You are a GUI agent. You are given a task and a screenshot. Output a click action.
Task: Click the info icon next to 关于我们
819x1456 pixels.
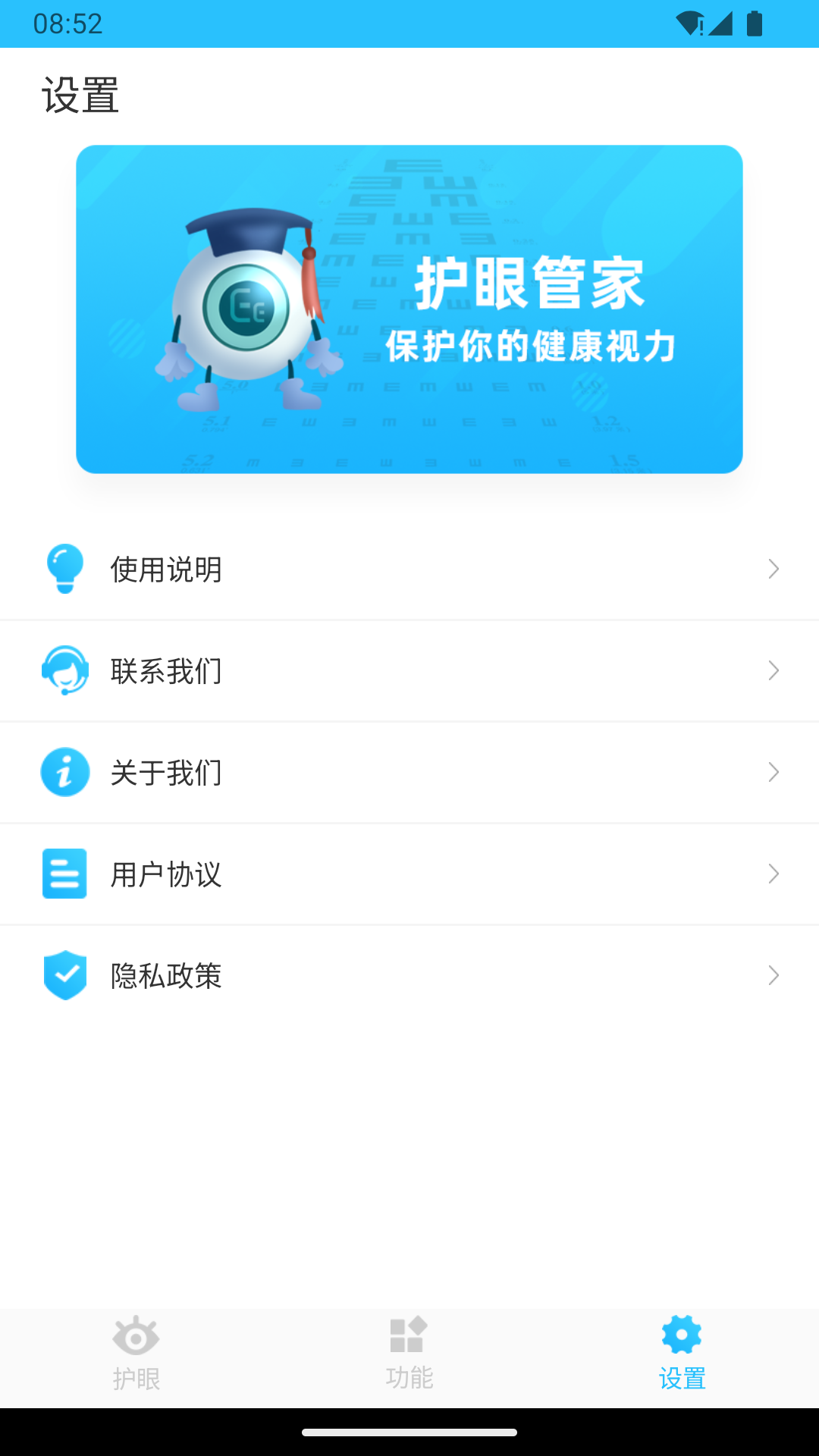click(x=65, y=772)
